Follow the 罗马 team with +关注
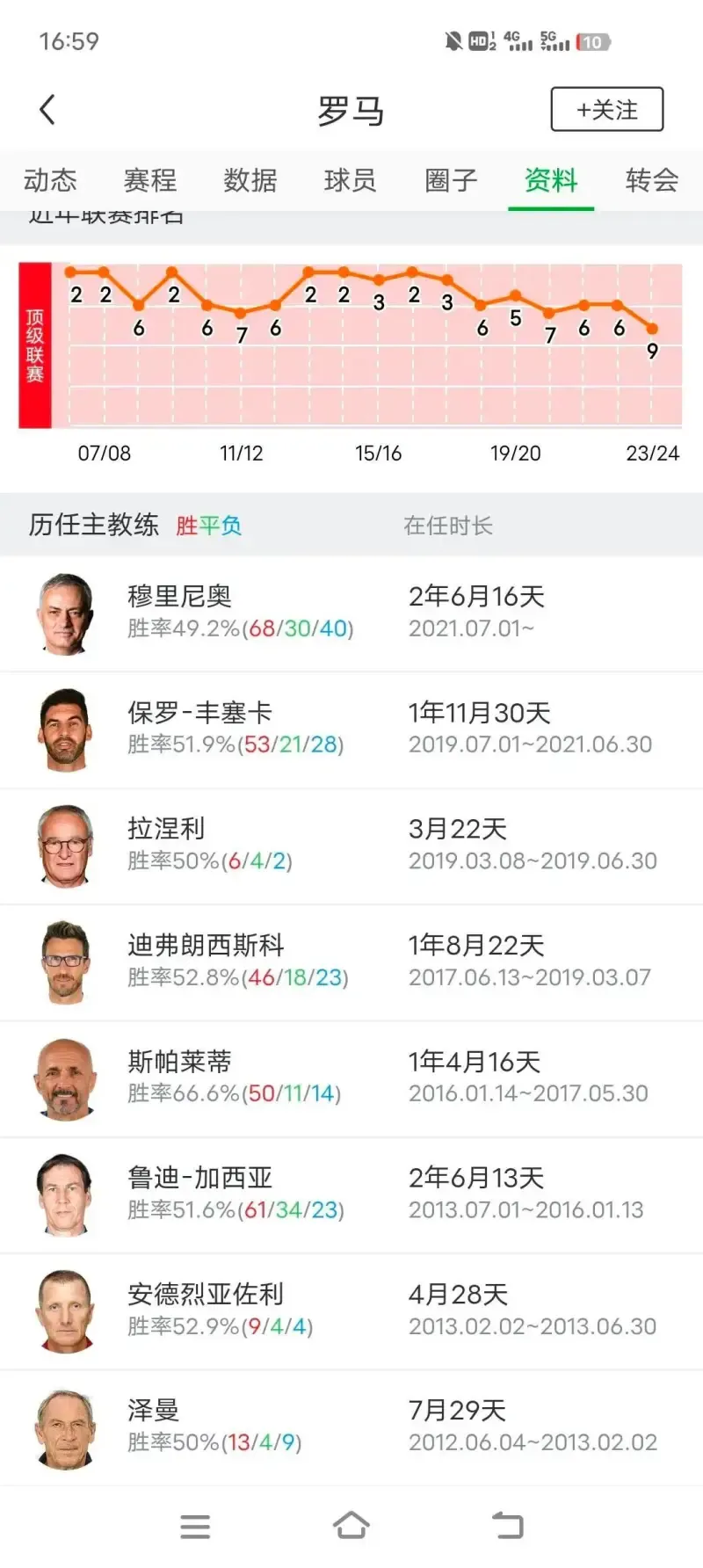The width and height of the screenshot is (703, 1568). click(606, 110)
